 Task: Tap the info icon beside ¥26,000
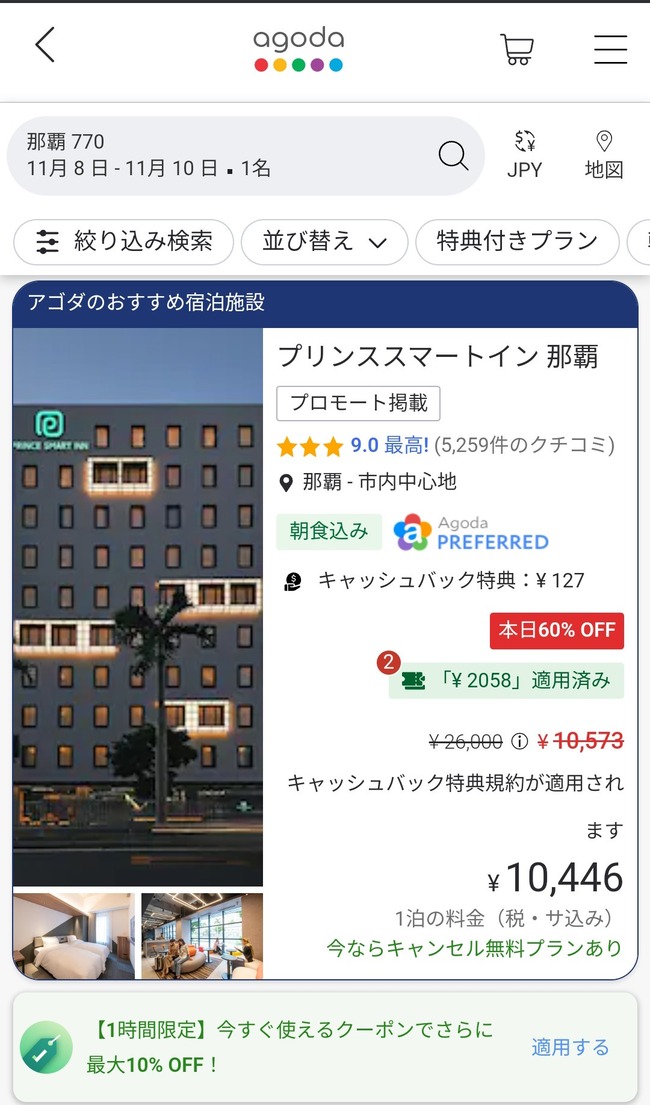[520, 741]
